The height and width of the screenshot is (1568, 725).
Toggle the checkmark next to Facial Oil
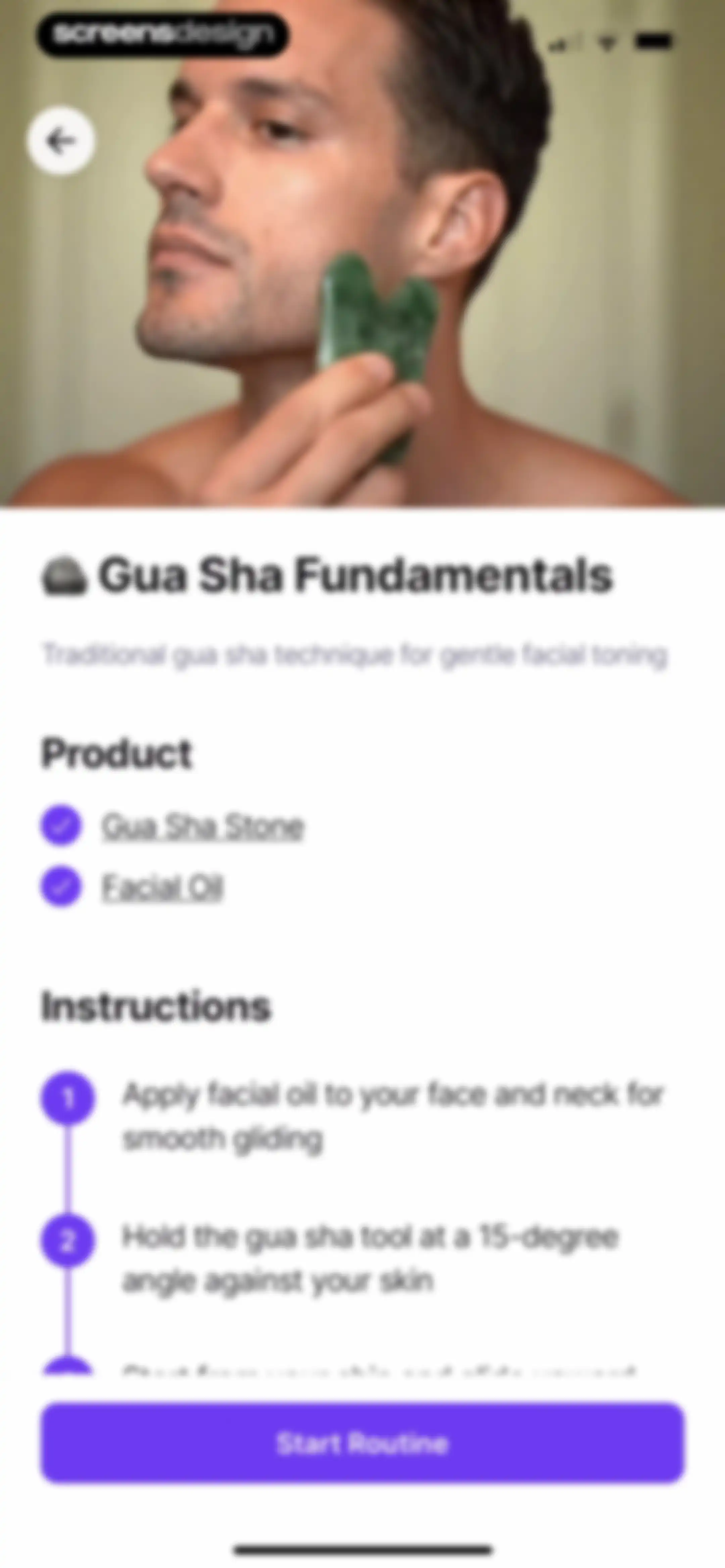tap(61, 886)
